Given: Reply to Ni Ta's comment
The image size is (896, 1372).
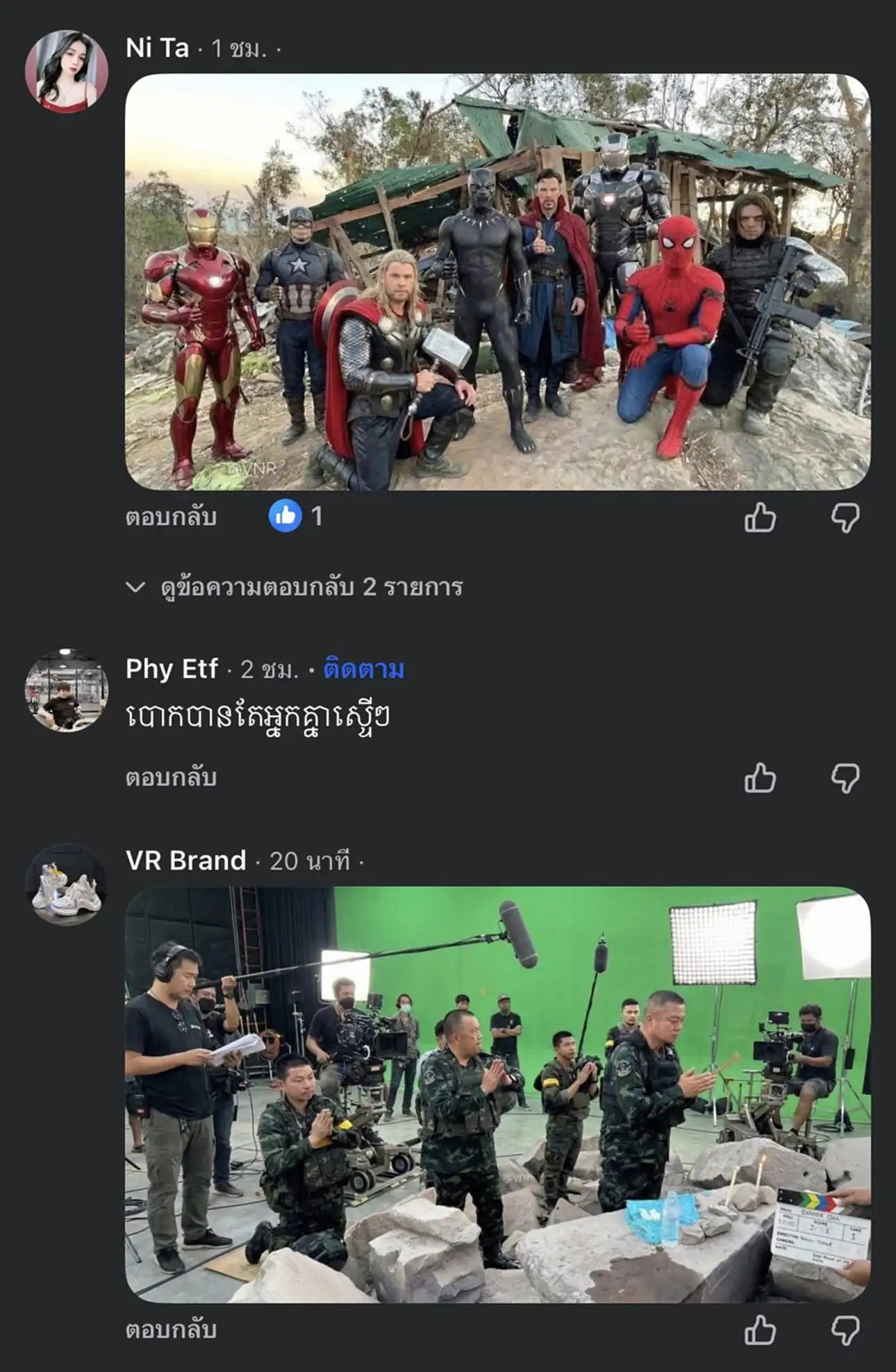Looking at the screenshot, I should coord(171,517).
